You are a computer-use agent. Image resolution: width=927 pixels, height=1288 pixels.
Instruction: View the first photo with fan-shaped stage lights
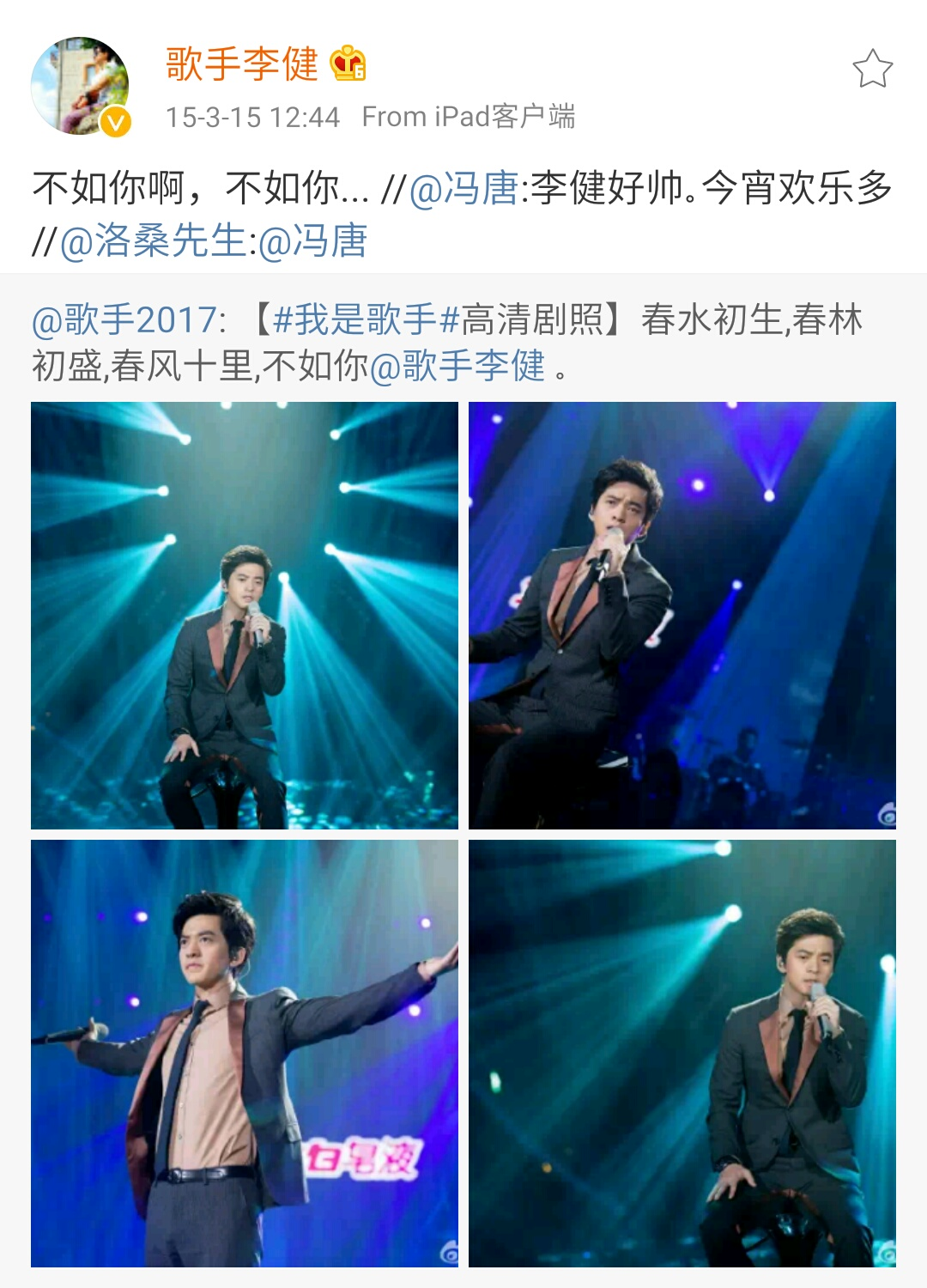click(x=245, y=615)
